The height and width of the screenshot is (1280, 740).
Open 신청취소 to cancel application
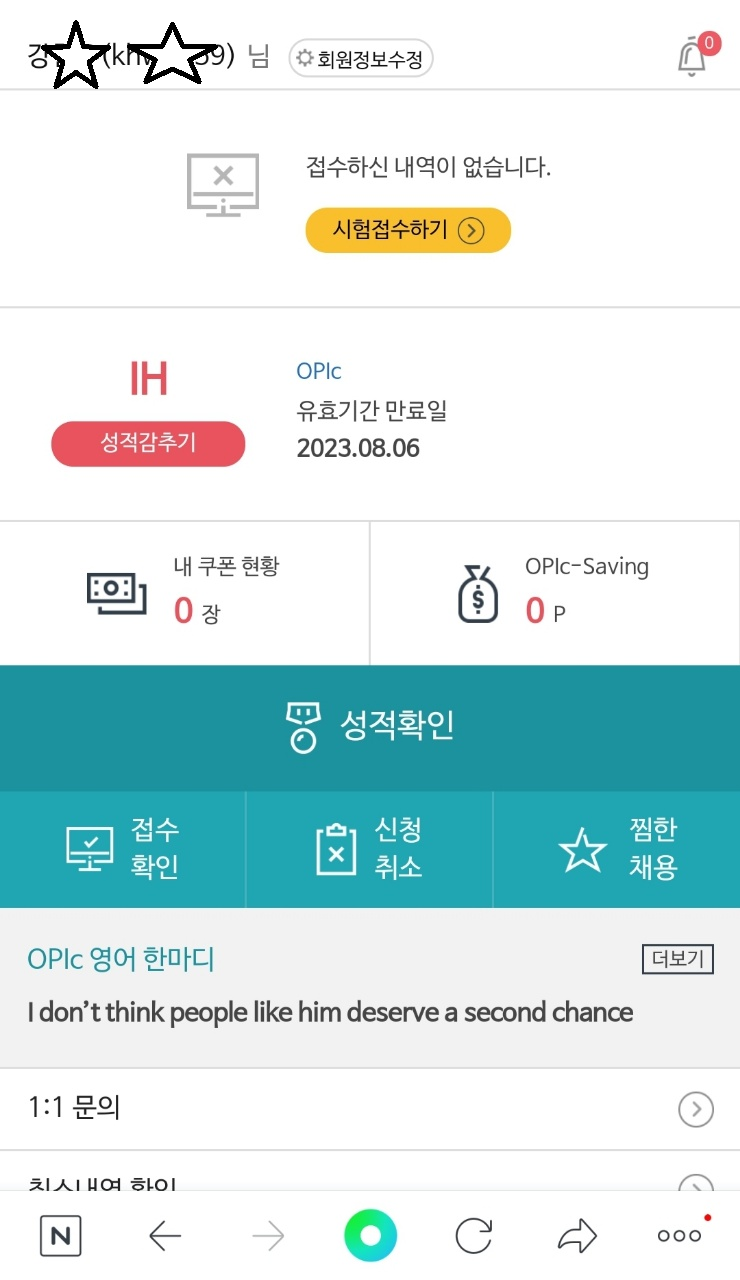(x=369, y=848)
